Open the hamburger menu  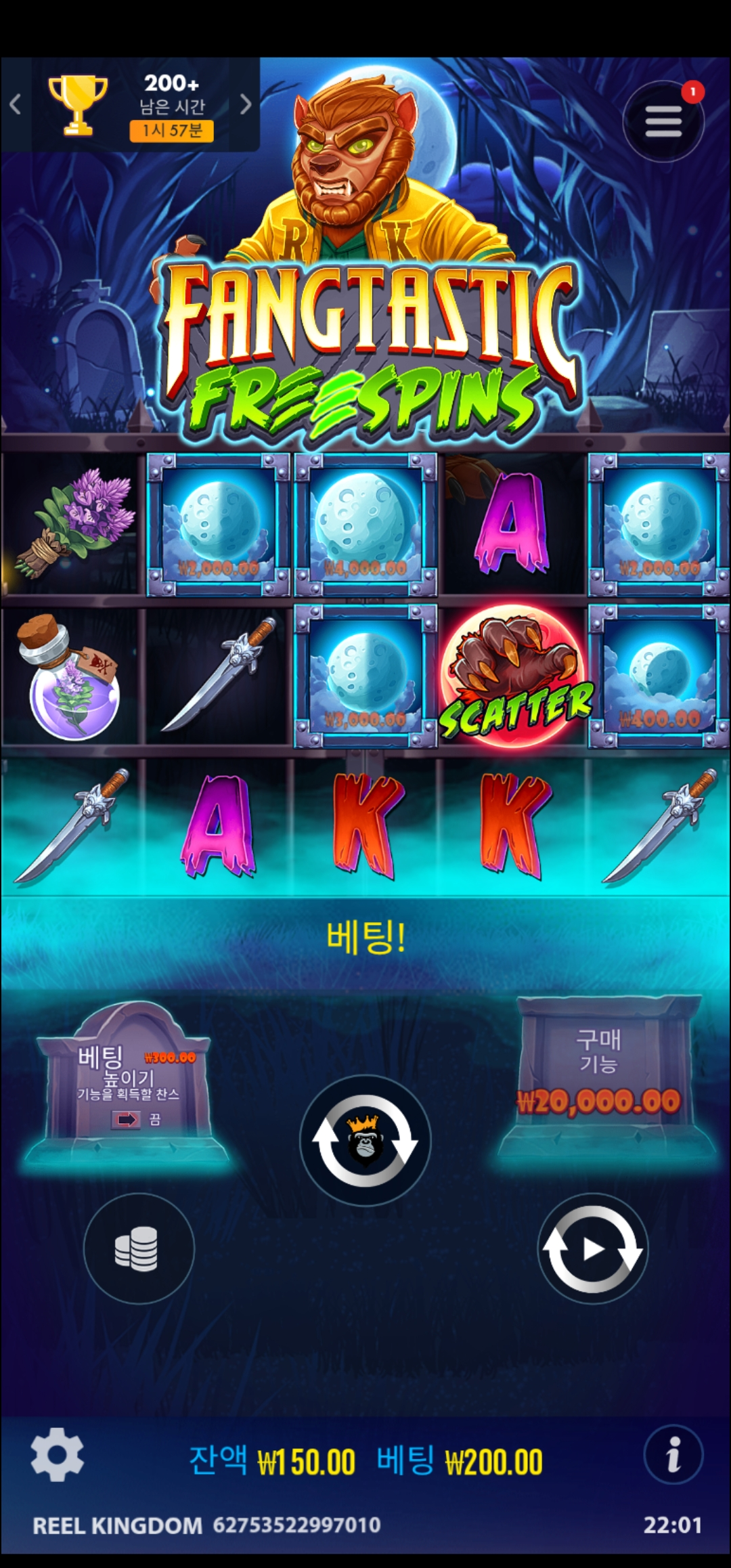(663, 121)
